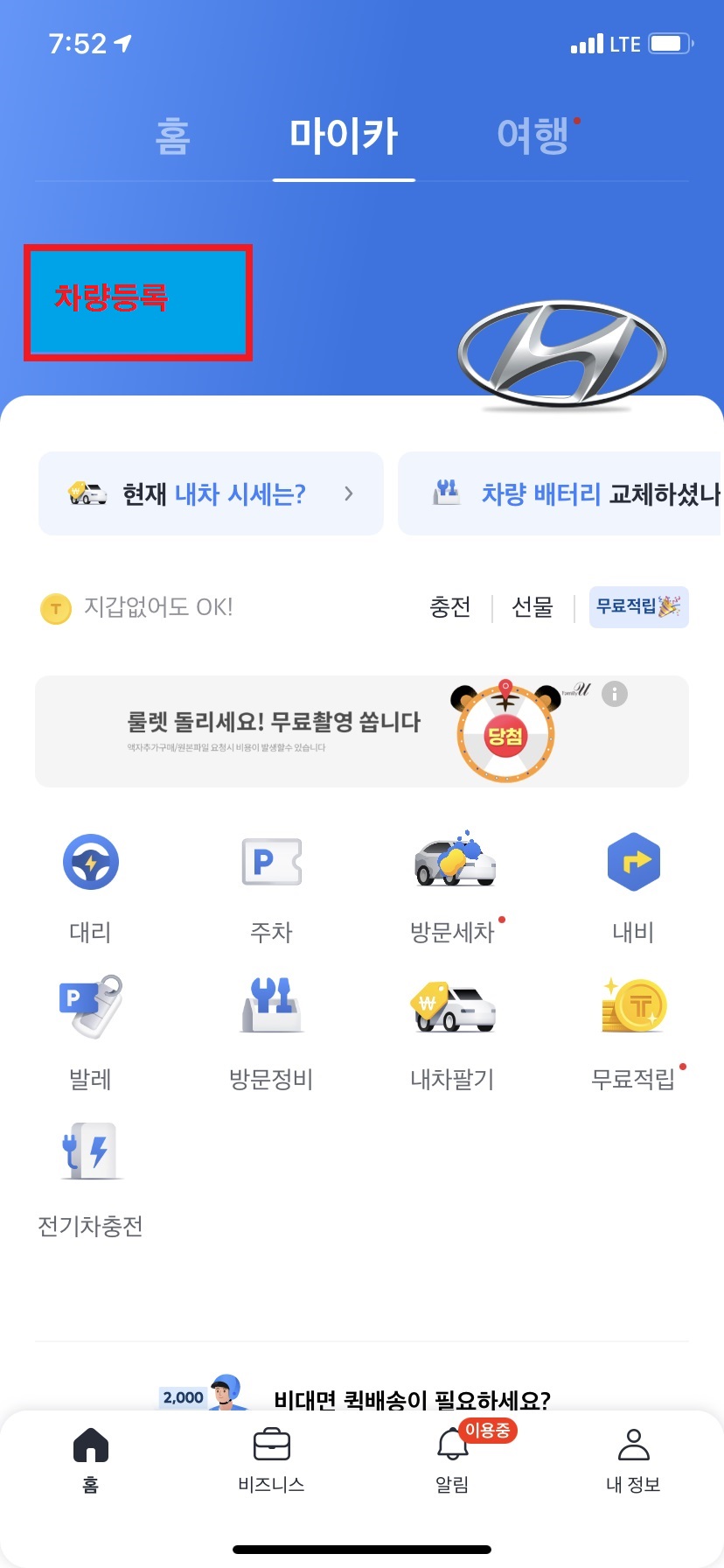
Task: Open 전기차충전 EV charging service
Action: point(90,1153)
